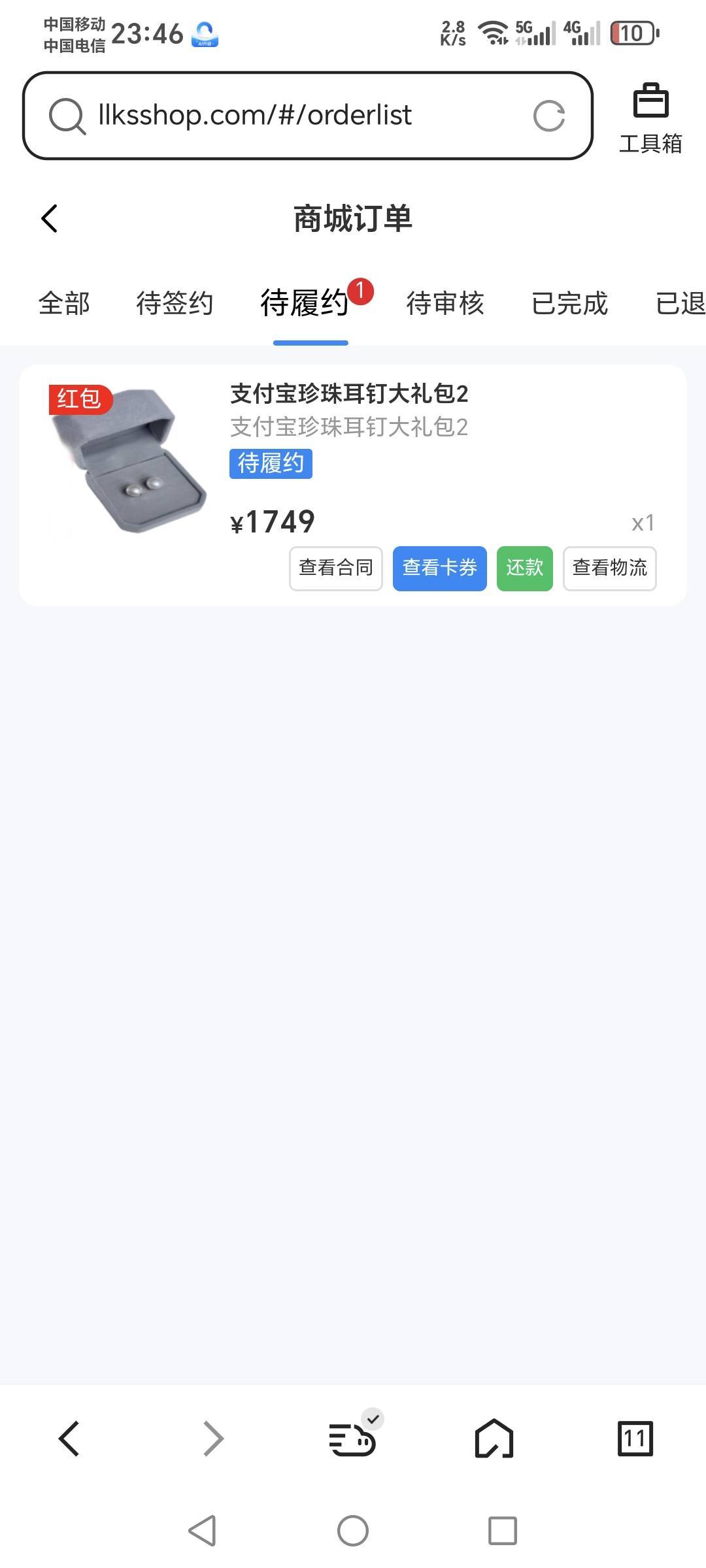706x1568 pixels.
Task: Check logistics via 查看物流
Action: coord(610,568)
